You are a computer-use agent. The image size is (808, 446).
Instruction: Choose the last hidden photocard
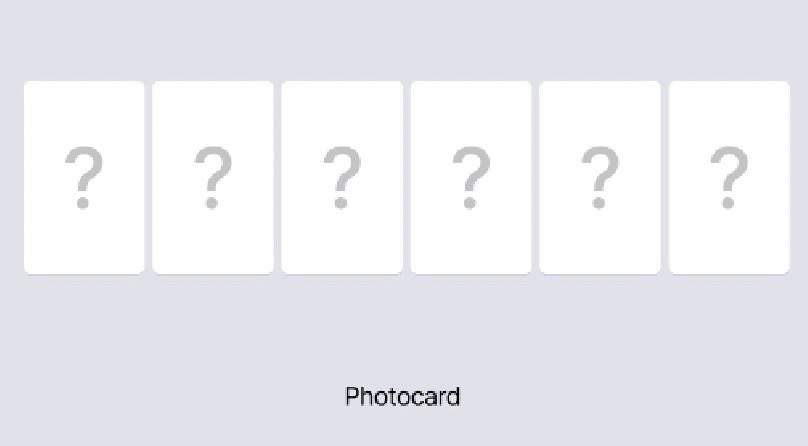coord(729,177)
